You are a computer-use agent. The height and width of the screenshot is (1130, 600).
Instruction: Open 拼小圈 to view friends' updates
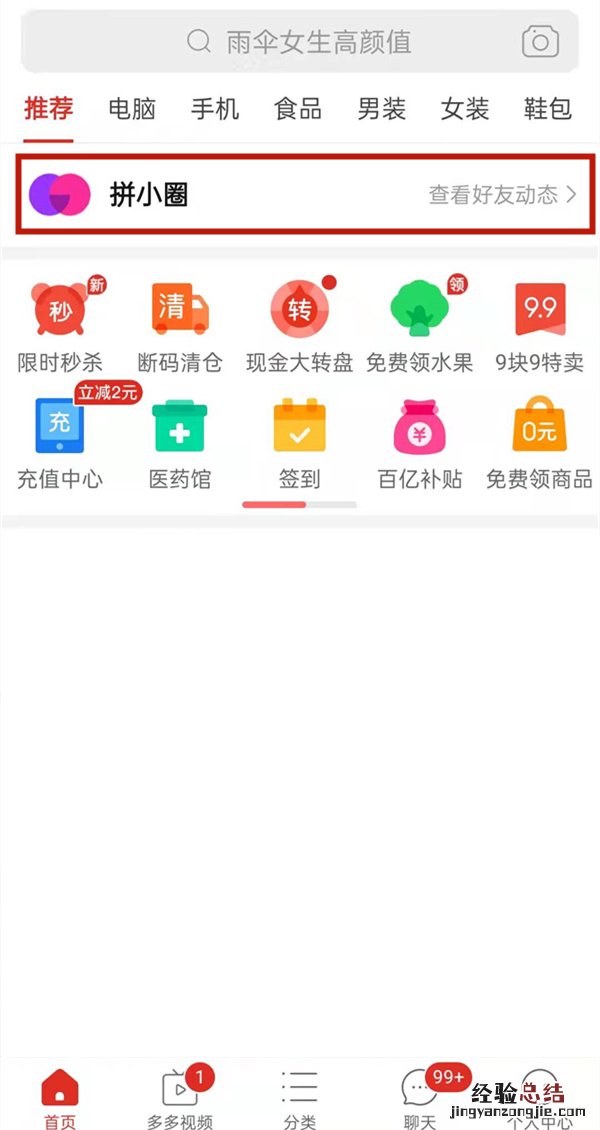[x=300, y=195]
